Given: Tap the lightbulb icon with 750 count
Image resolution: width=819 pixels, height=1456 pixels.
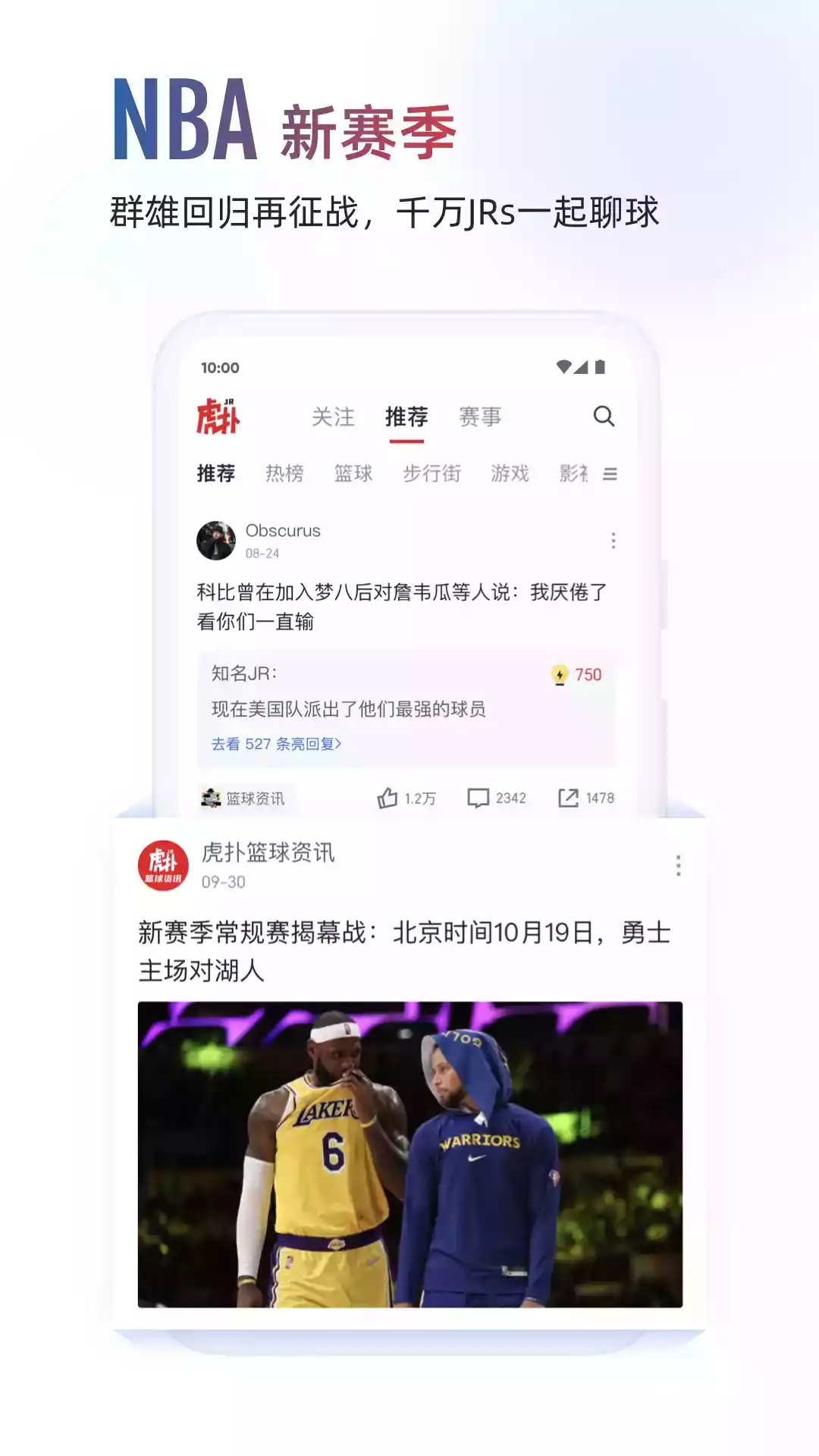Looking at the screenshot, I should 560,674.
